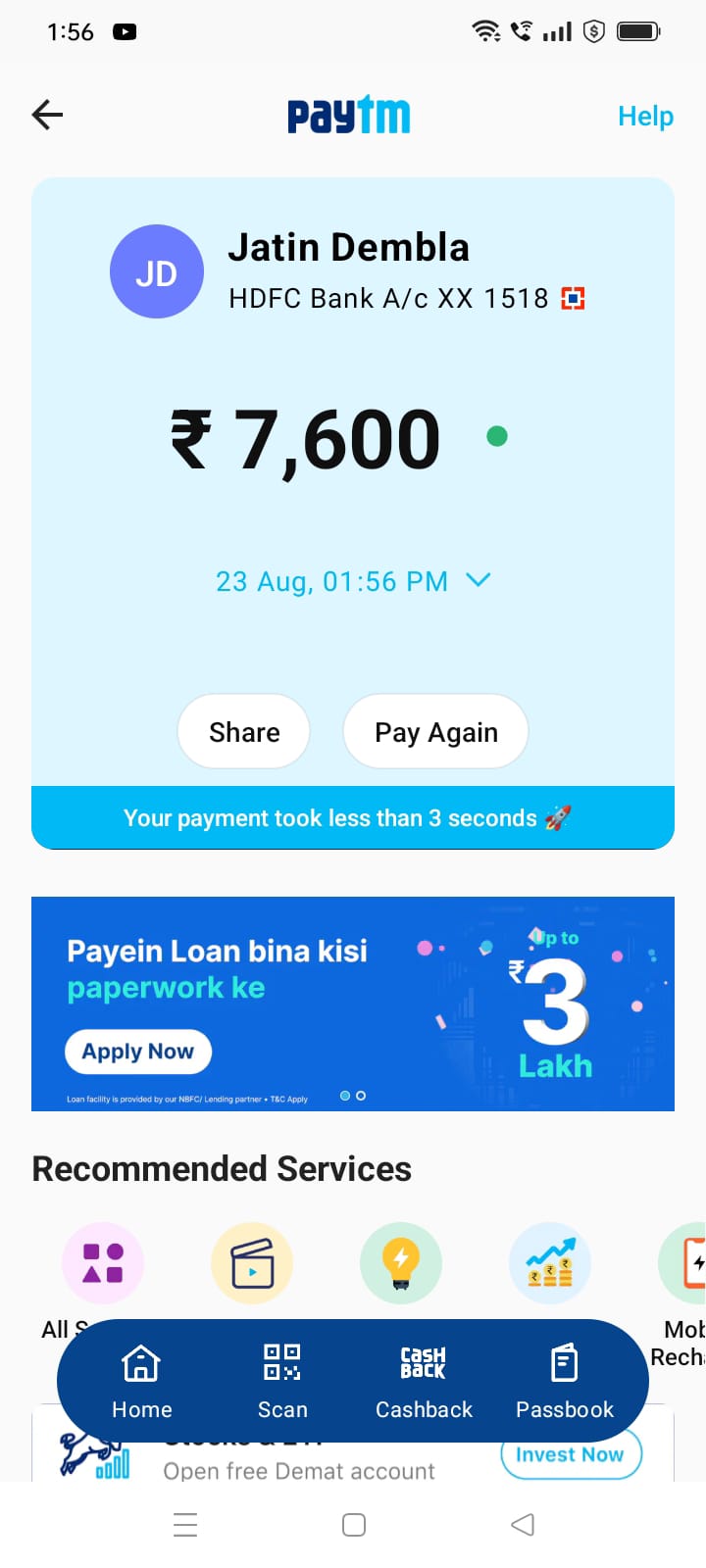Share this payment receipt
Viewport: 706px width, 1568px height.
click(244, 732)
